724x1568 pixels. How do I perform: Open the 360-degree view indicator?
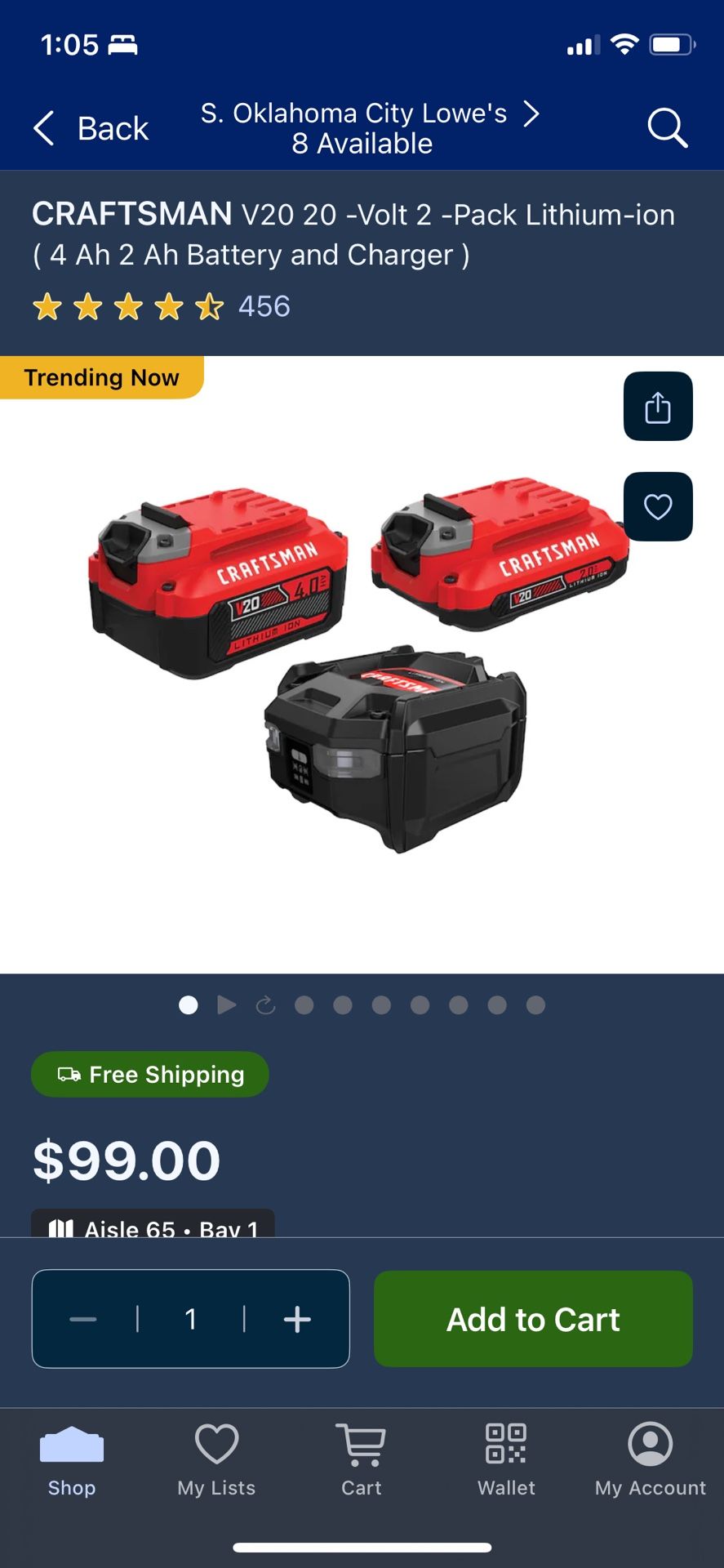click(x=265, y=1005)
